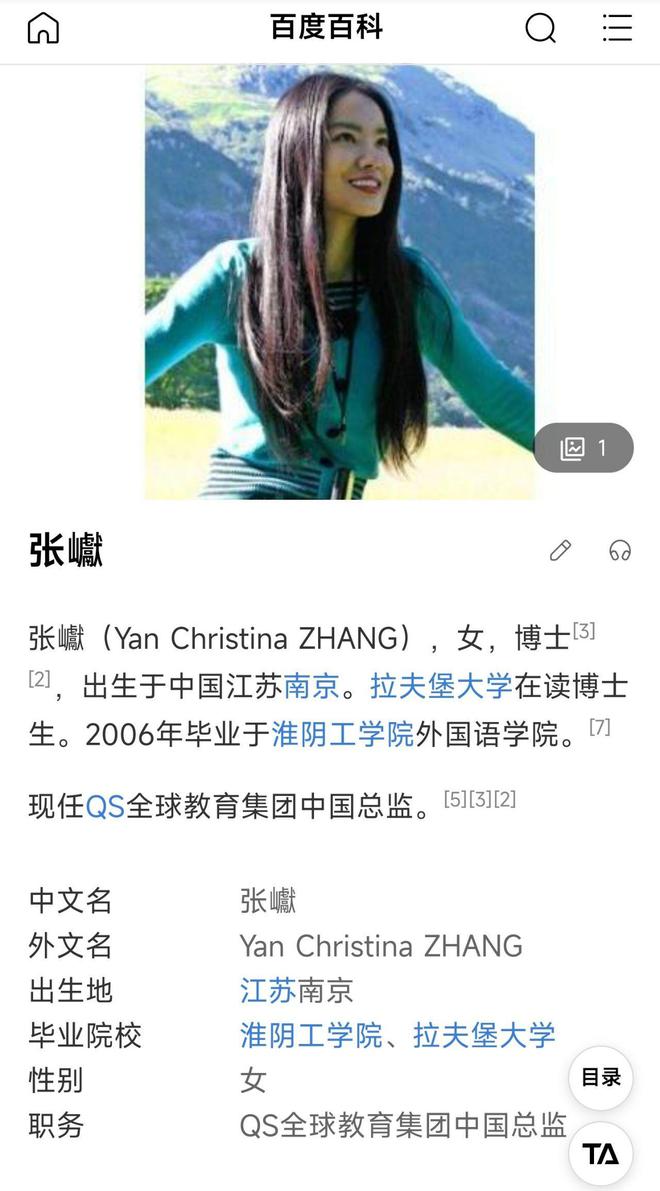Screen dimensions: 660x1191
Task: Tap the floating TA button
Action: coord(601,1154)
